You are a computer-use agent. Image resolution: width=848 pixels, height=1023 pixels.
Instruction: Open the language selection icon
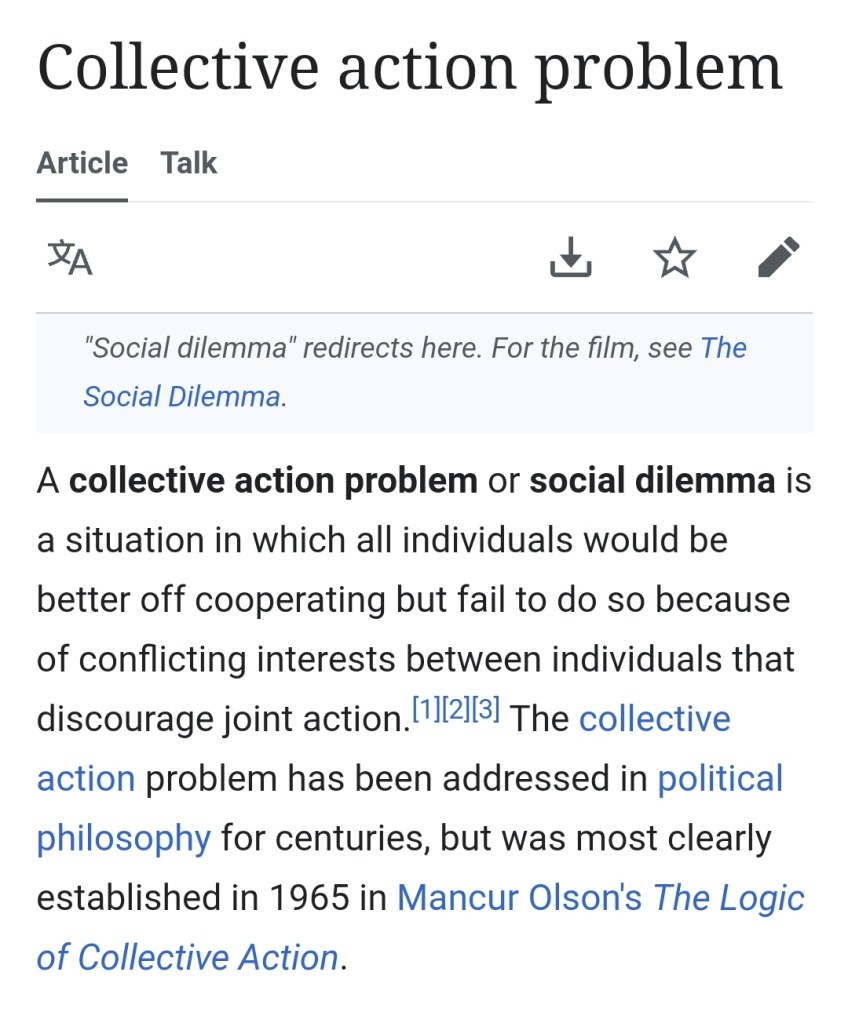tap(70, 258)
